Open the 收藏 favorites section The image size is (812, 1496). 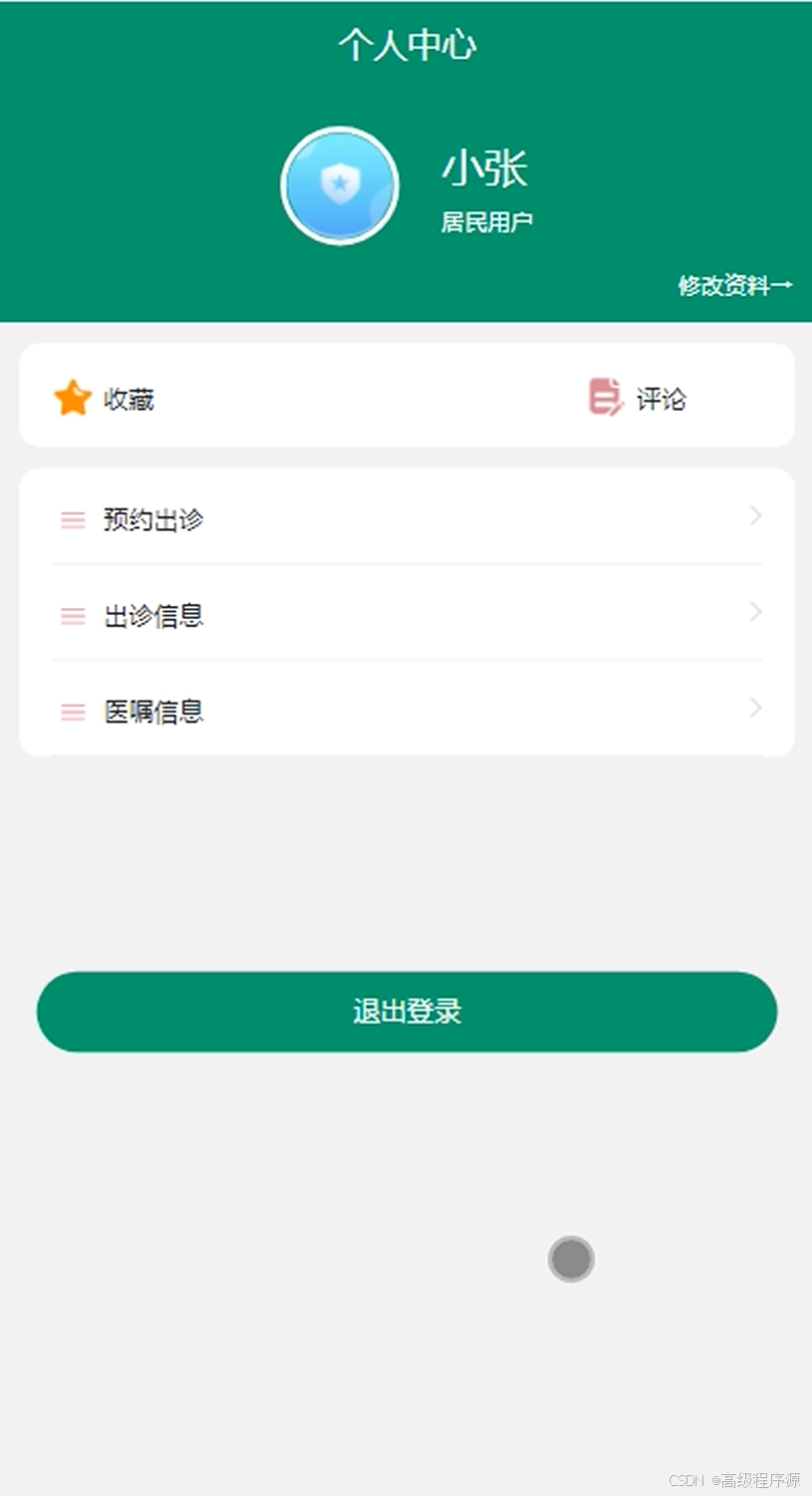104,399
